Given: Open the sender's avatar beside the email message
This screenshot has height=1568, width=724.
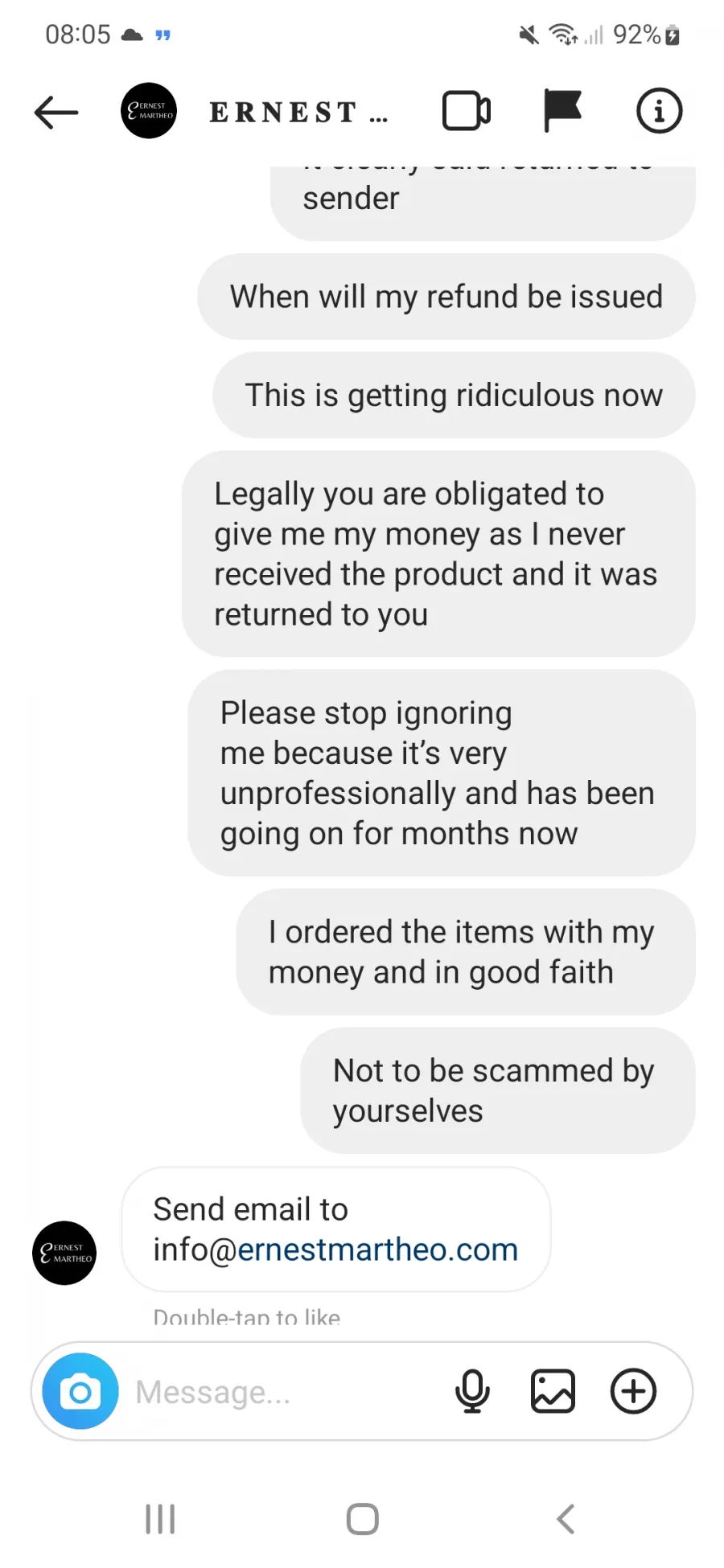Looking at the screenshot, I should coord(64,1253).
